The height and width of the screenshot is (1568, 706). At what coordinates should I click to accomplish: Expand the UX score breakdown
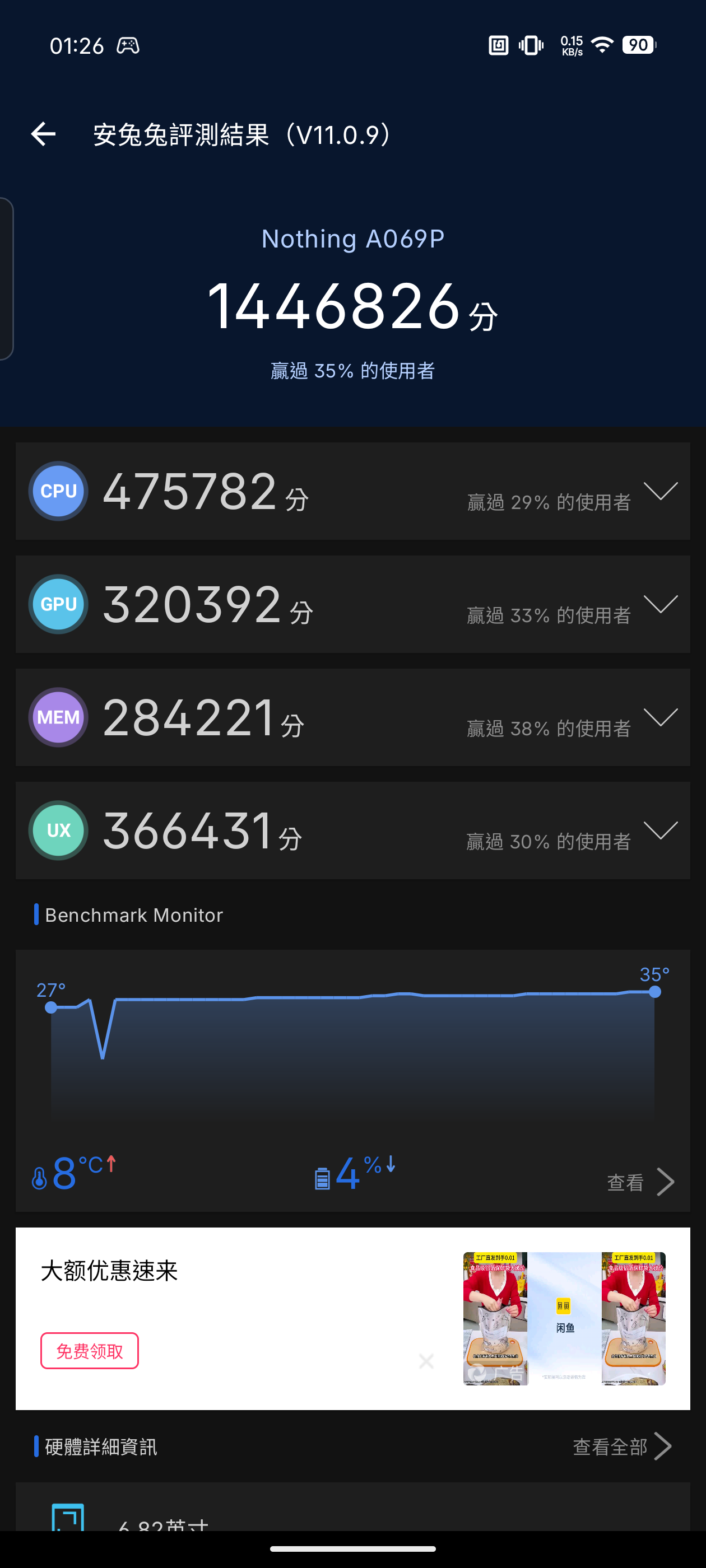660,831
